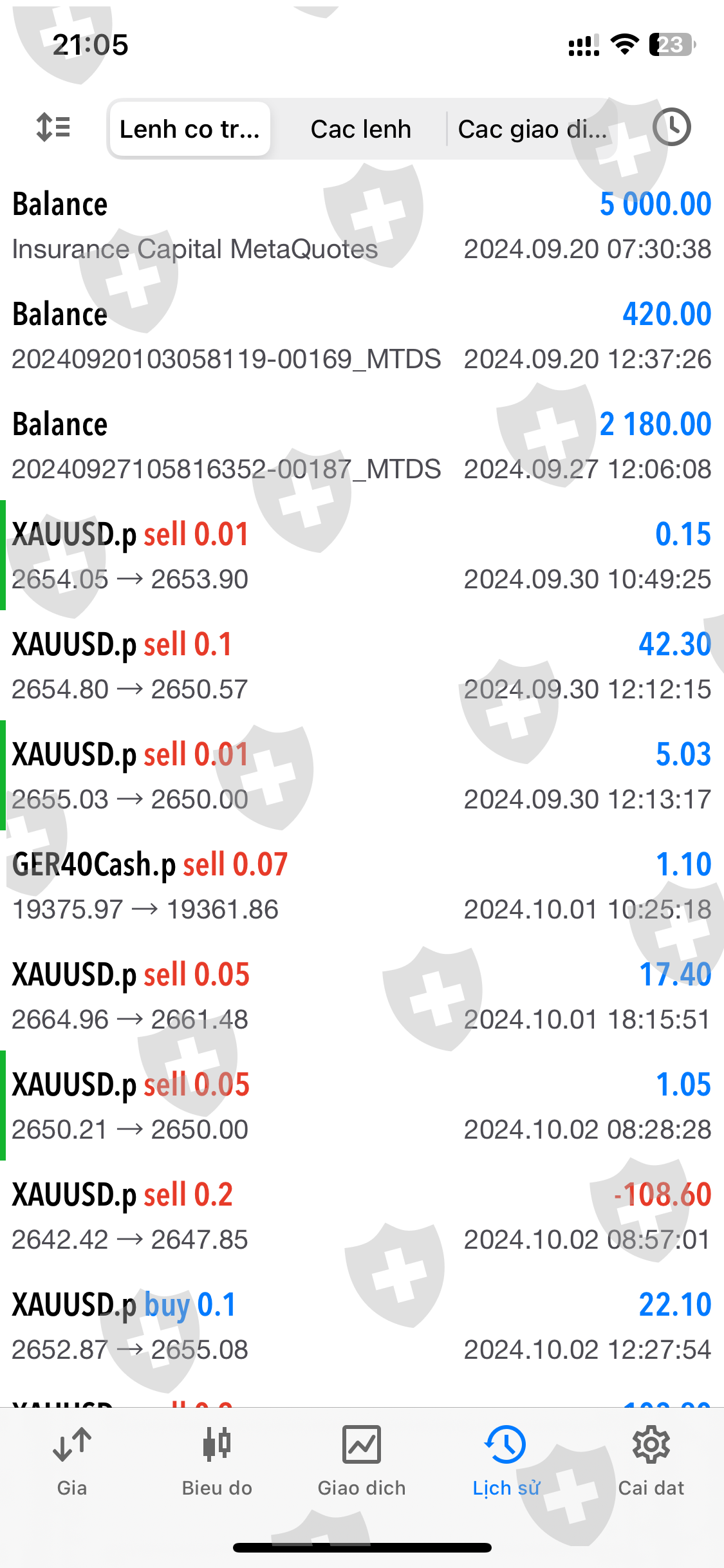Switch to the Giao dich tab

[x=362, y=1461]
